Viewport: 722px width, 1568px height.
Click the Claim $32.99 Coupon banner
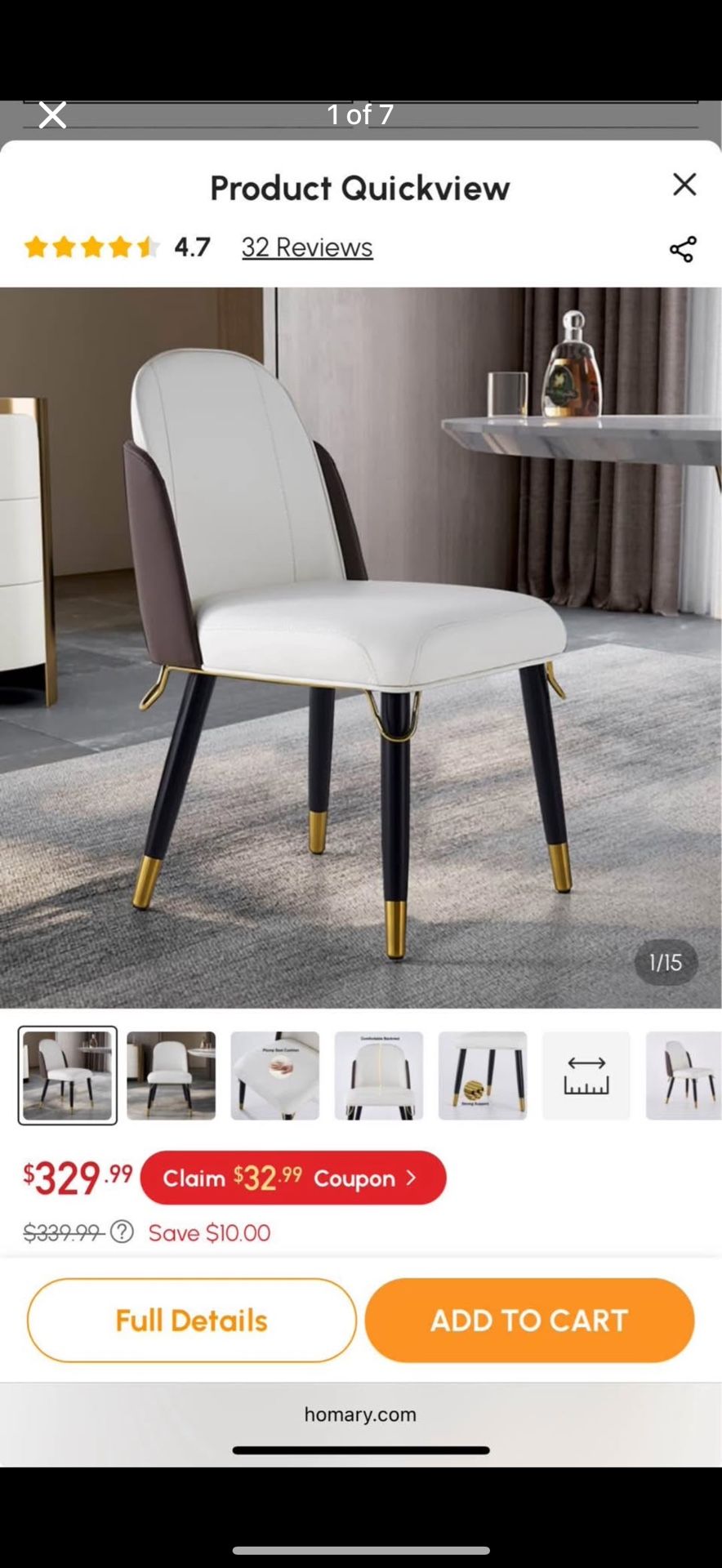[x=292, y=1178]
